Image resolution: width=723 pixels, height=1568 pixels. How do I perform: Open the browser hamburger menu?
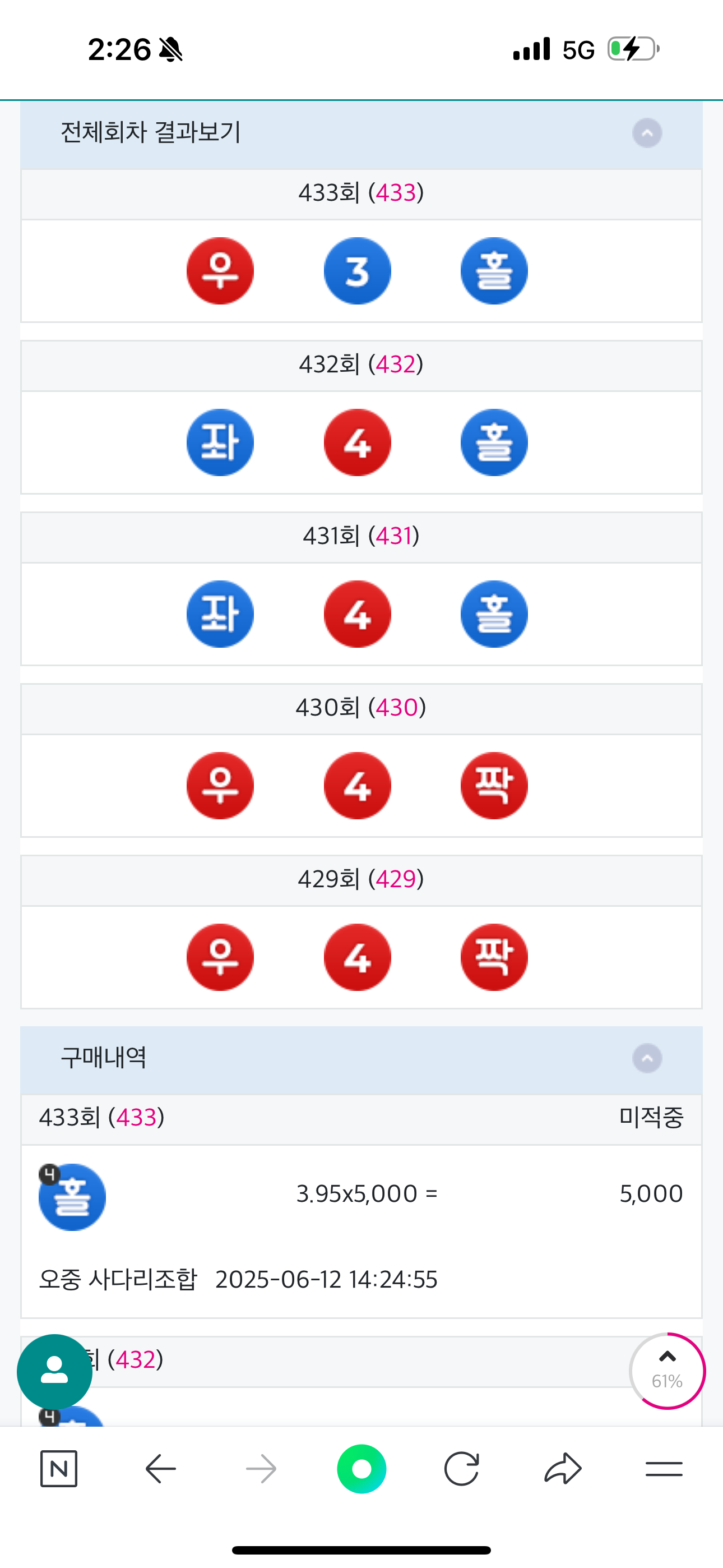click(x=664, y=1469)
